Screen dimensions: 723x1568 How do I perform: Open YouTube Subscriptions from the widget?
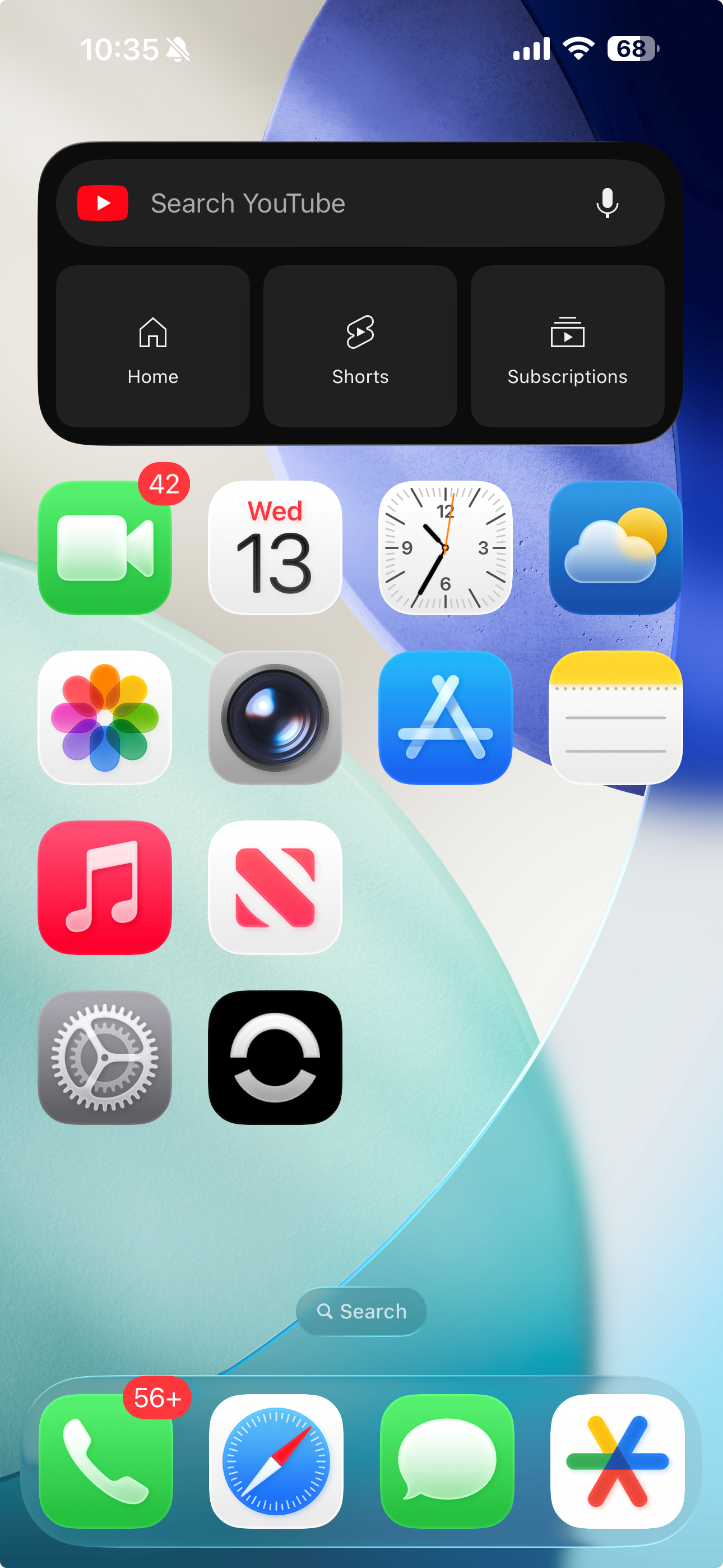pyautogui.click(x=567, y=347)
